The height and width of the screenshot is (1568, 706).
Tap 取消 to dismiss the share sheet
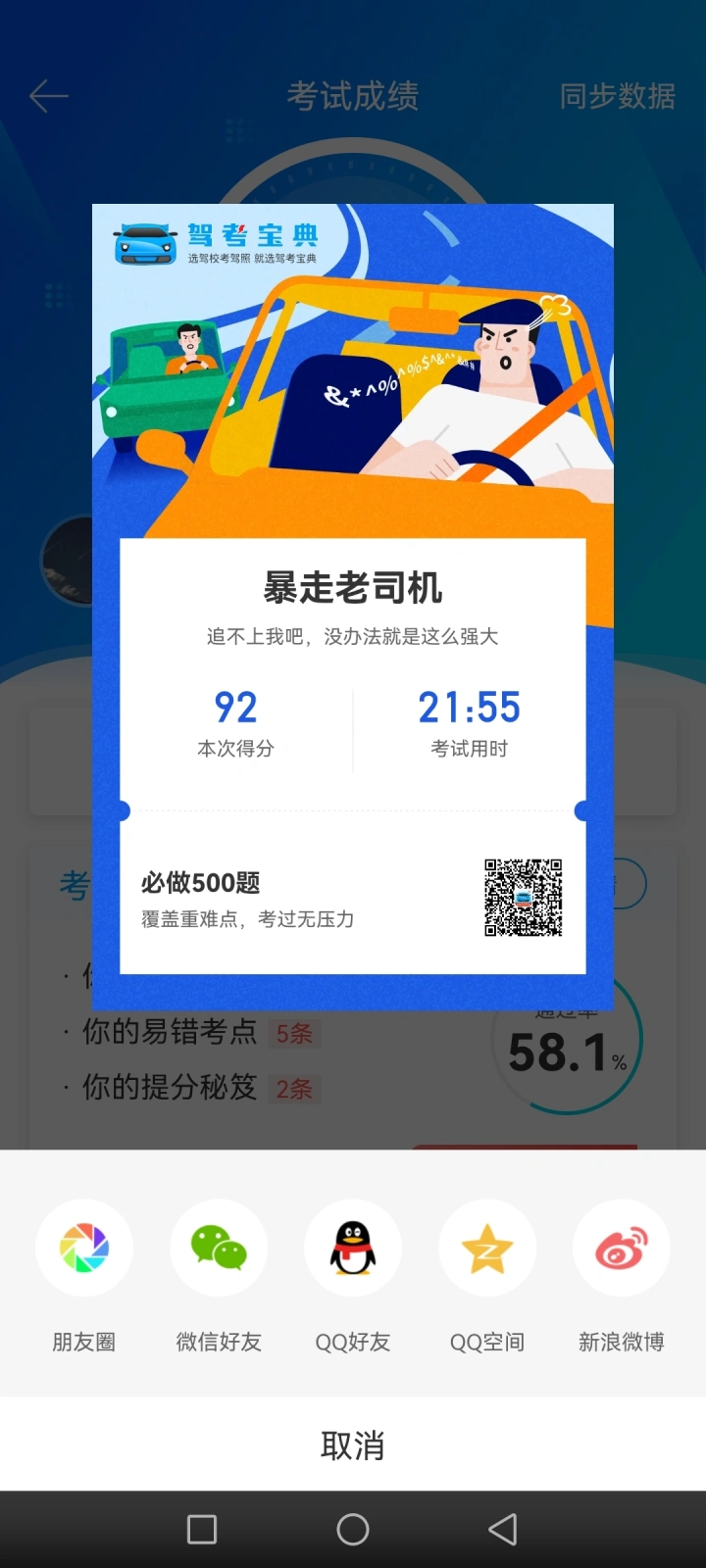(x=353, y=1445)
